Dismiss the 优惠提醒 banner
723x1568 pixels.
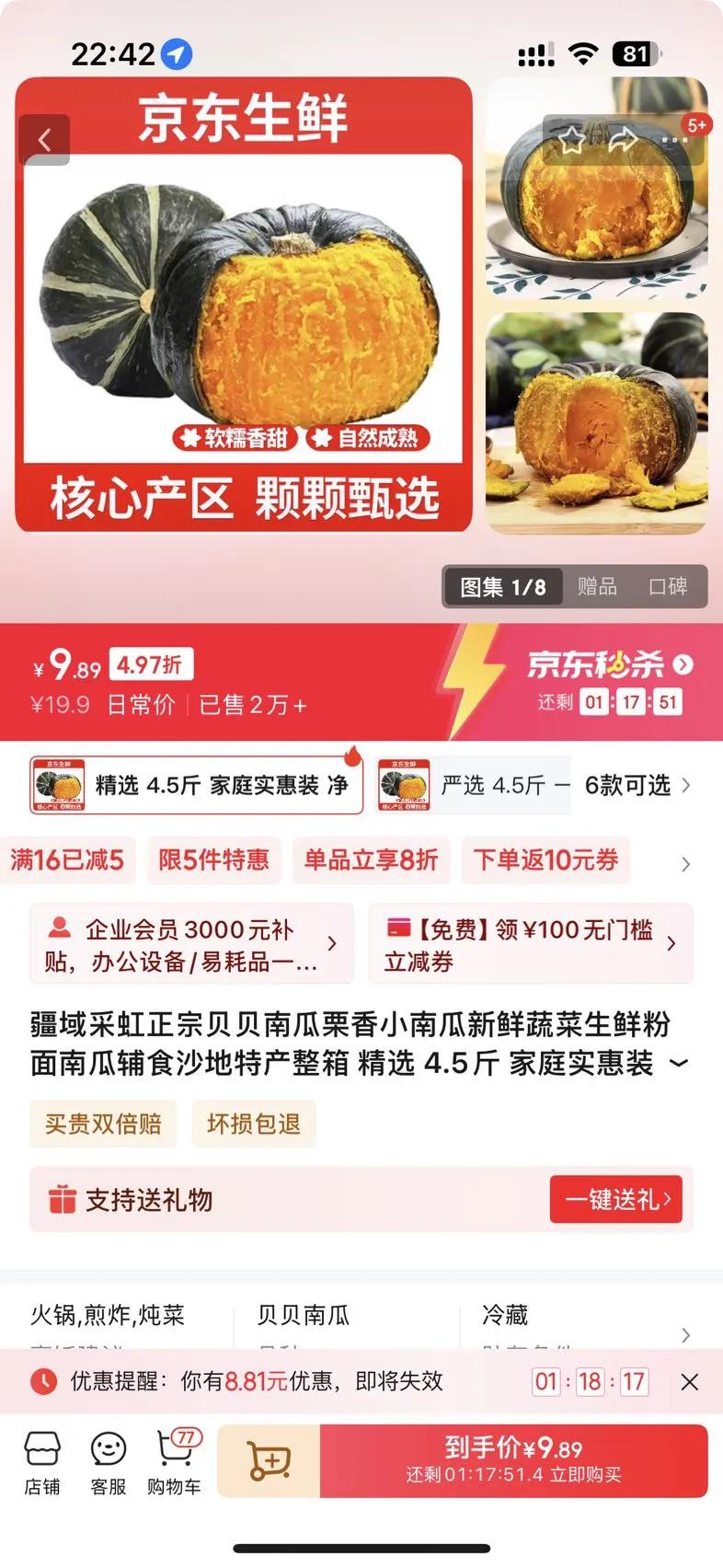click(690, 1381)
